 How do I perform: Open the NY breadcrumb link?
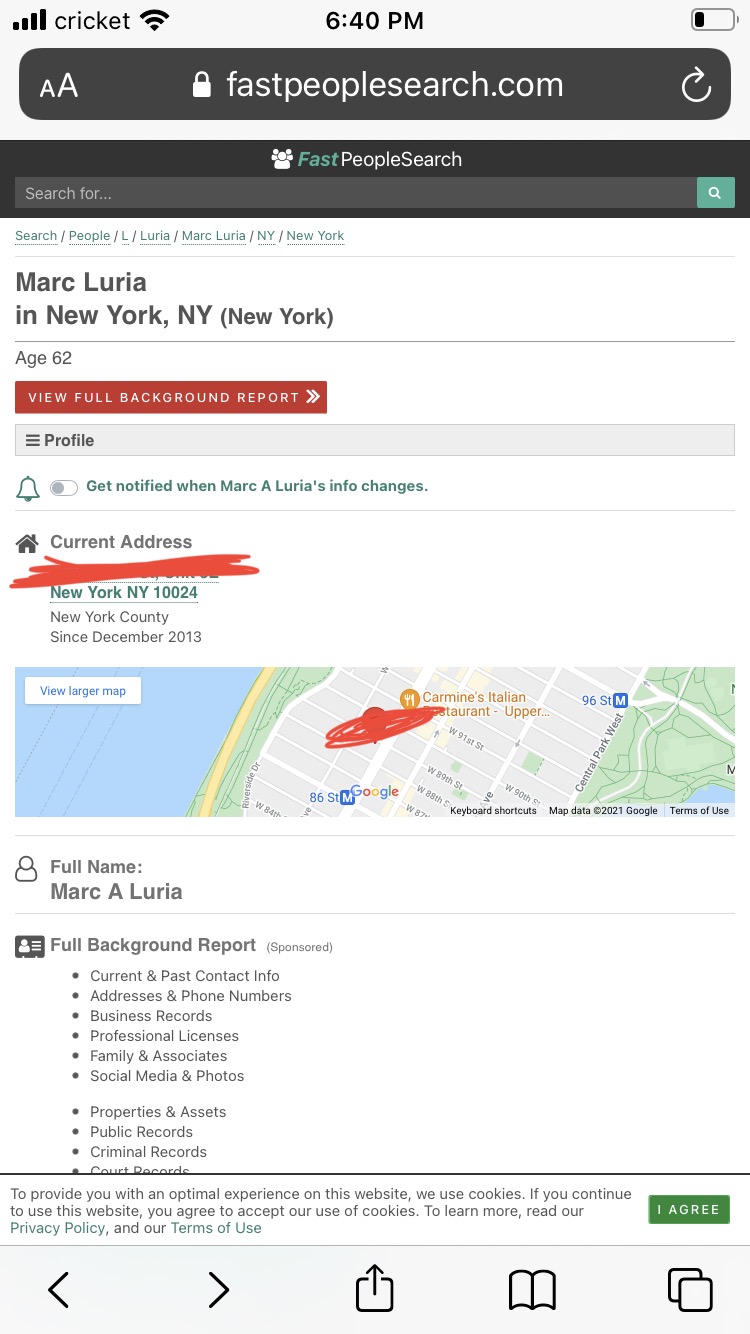(x=266, y=236)
